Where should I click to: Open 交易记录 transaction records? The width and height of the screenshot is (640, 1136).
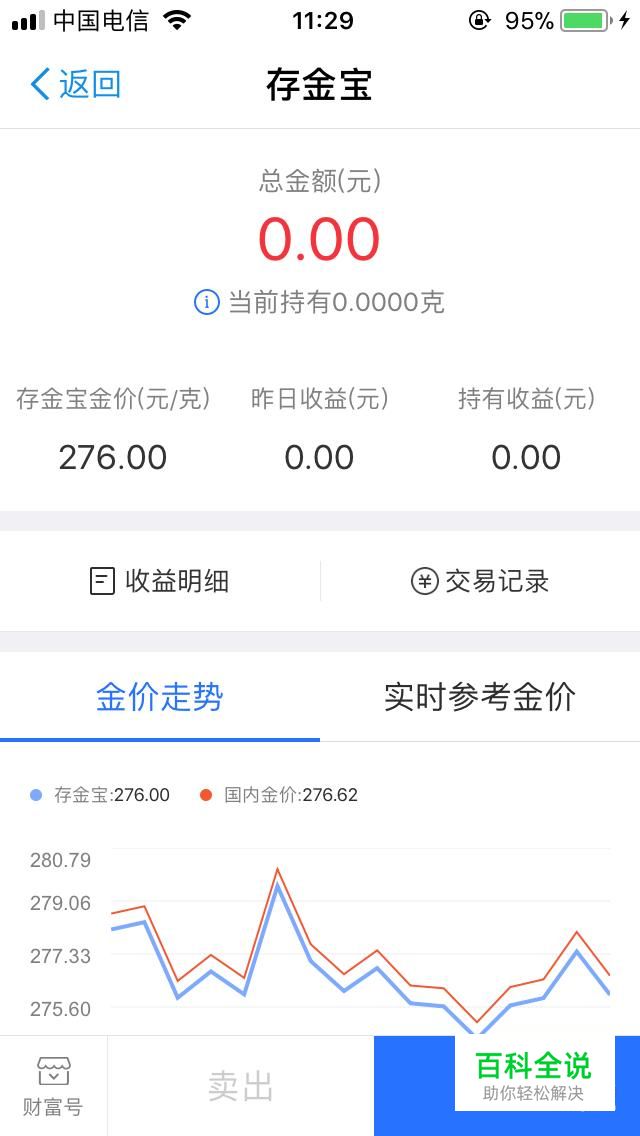coord(480,581)
